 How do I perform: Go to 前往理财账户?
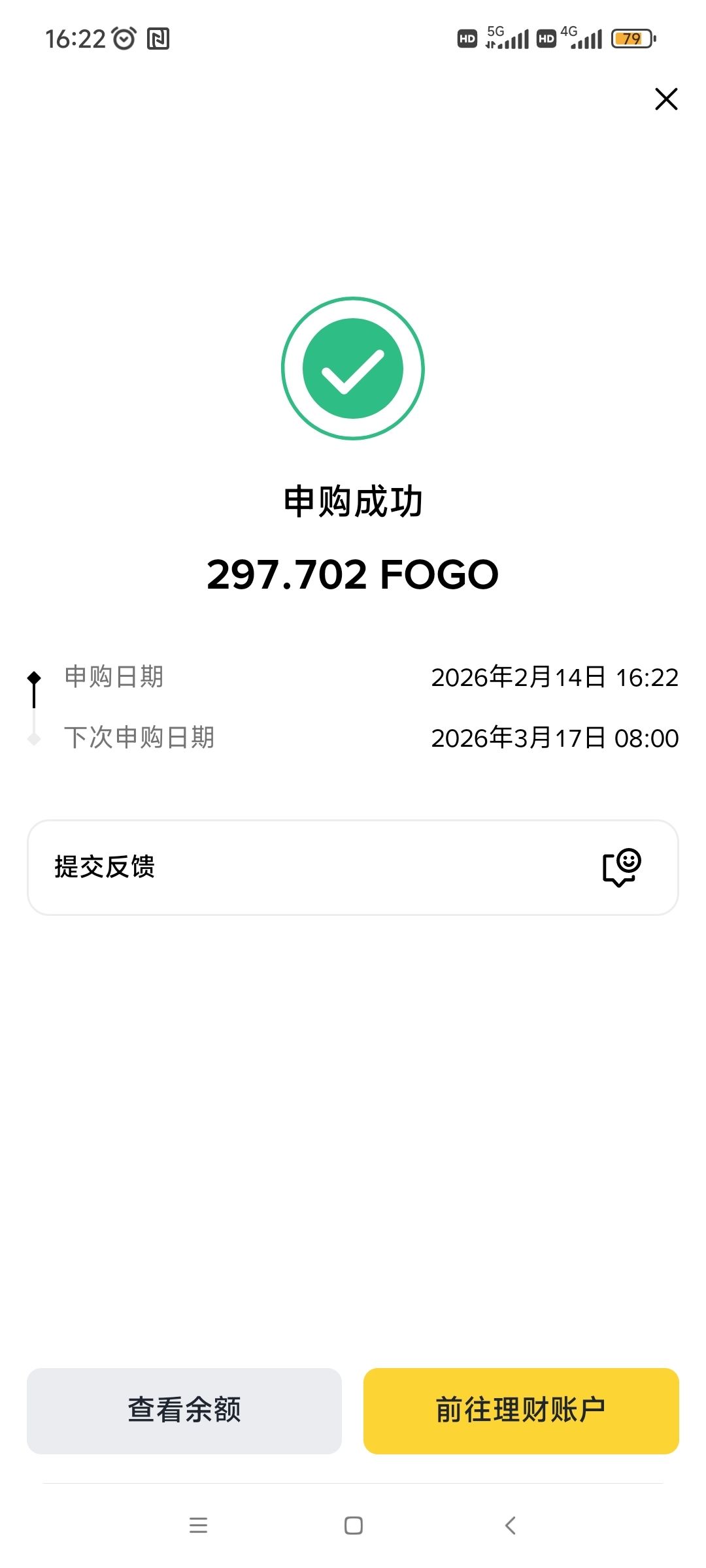pos(521,1411)
